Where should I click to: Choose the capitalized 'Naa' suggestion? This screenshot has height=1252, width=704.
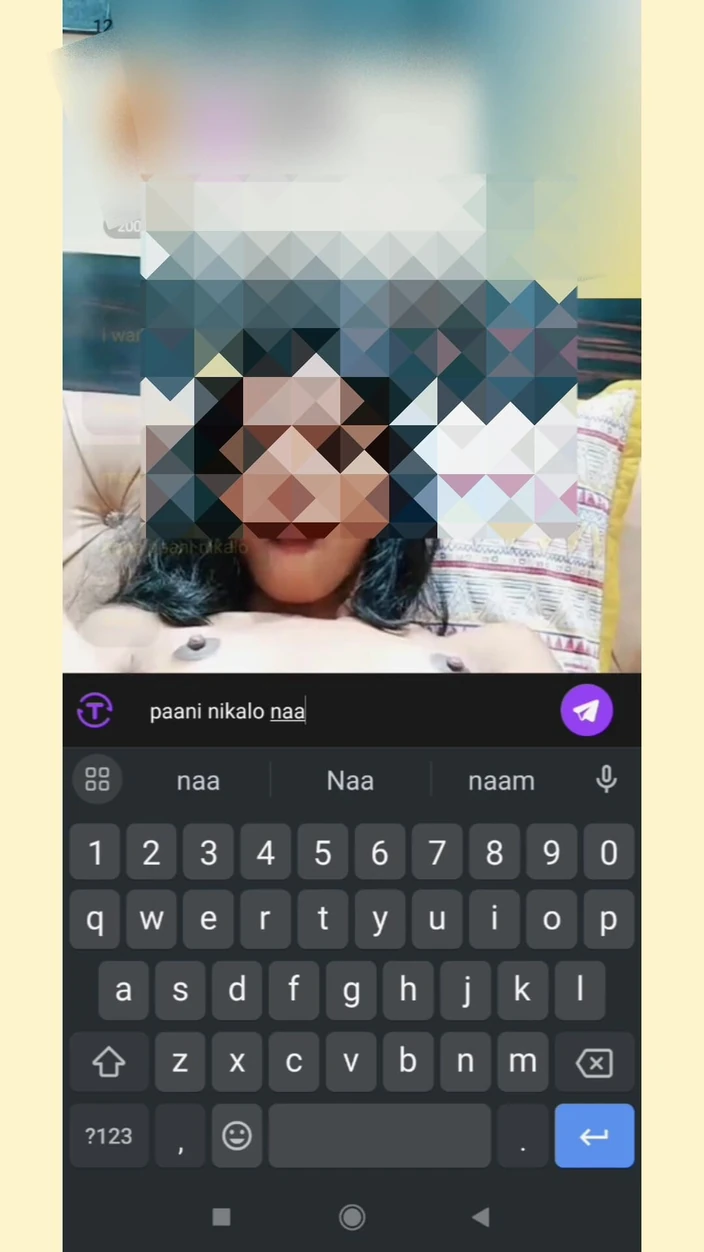pyautogui.click(x=350, y=780)
